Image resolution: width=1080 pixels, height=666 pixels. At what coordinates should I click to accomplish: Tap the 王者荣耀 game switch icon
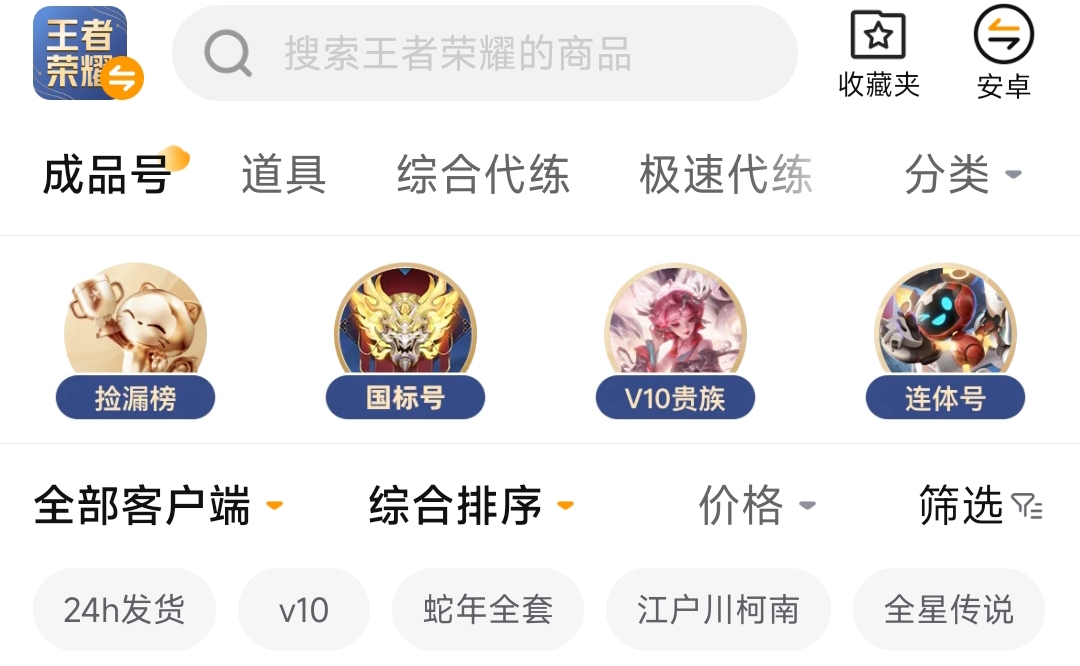pyautogui.click(x=88, y=54)
